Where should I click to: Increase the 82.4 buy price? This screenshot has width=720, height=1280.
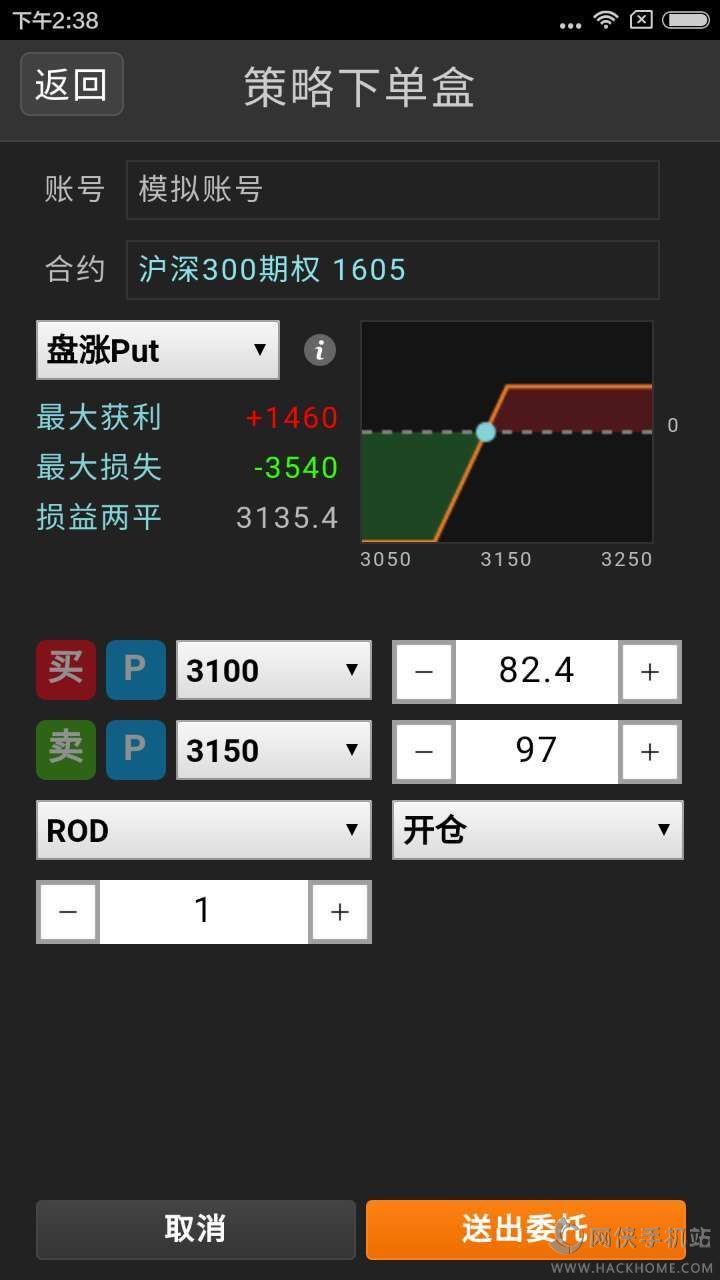coord(650,672)
